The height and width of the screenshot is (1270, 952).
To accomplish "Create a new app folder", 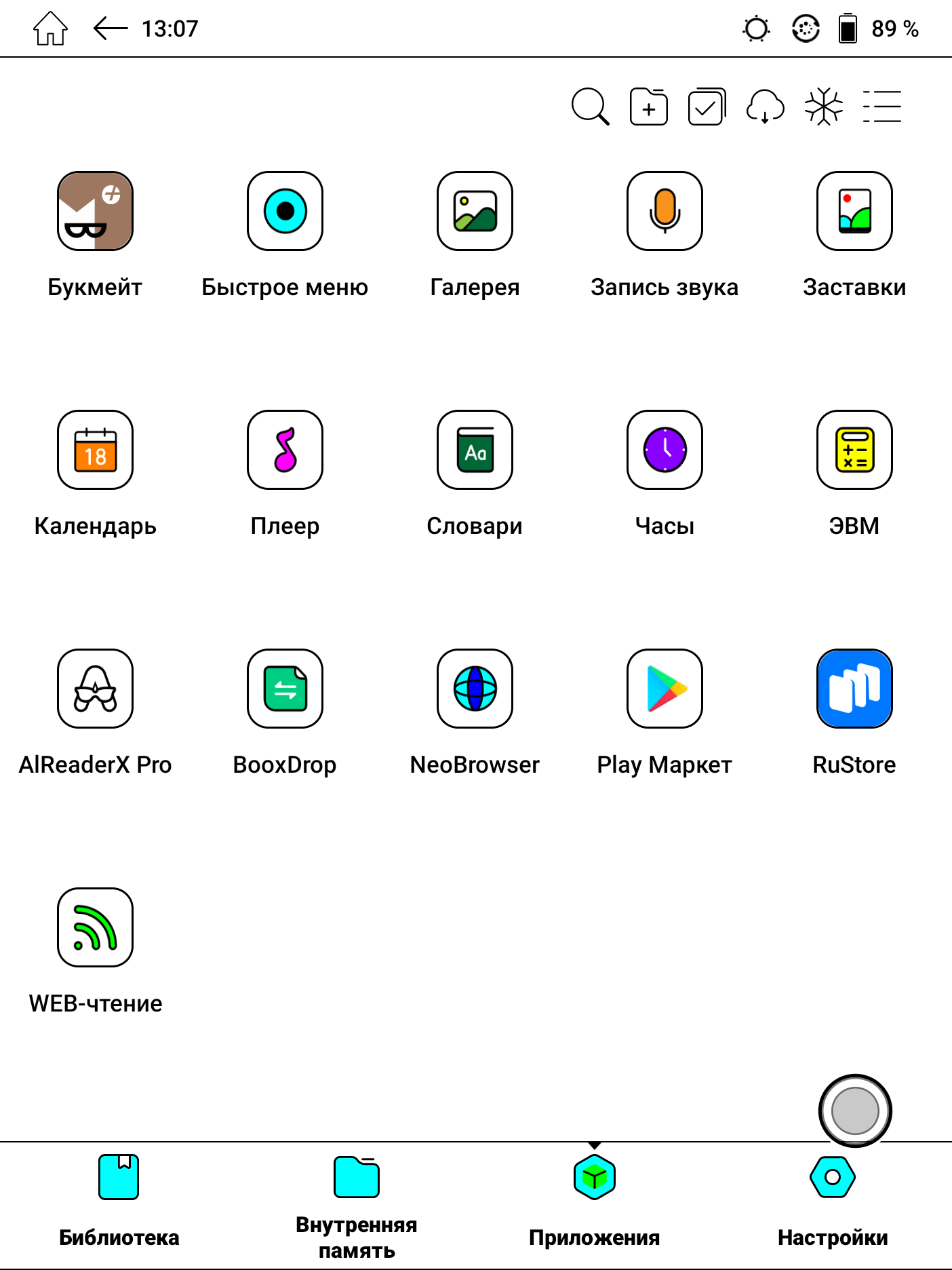I will 649,107.
